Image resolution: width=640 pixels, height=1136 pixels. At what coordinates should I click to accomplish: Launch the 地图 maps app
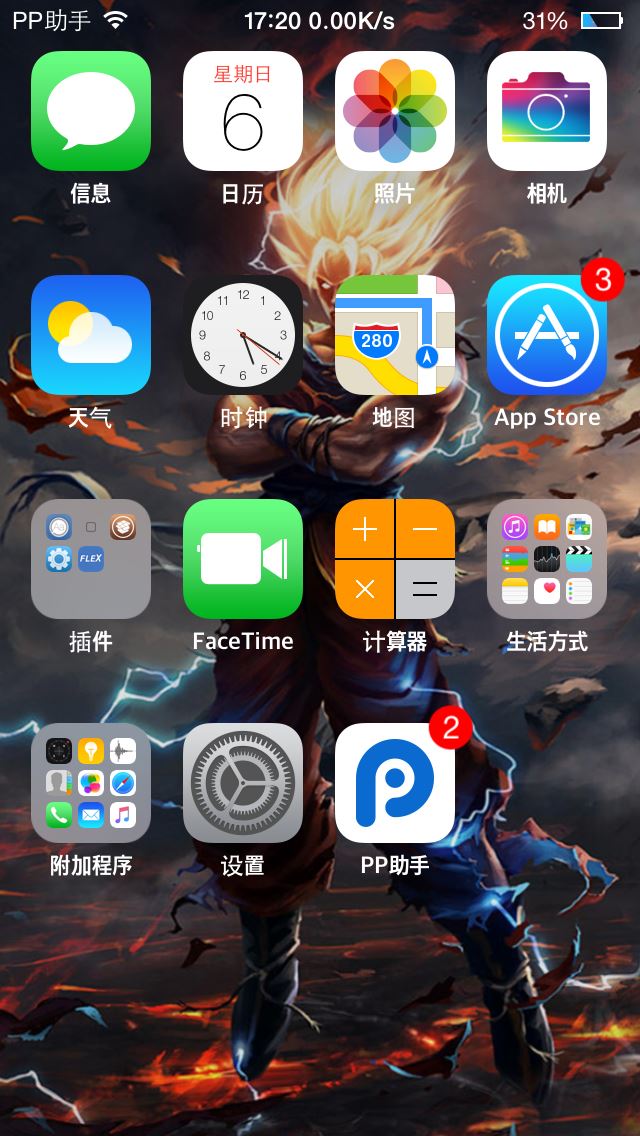pyautogui.click(x=395, y=335)
